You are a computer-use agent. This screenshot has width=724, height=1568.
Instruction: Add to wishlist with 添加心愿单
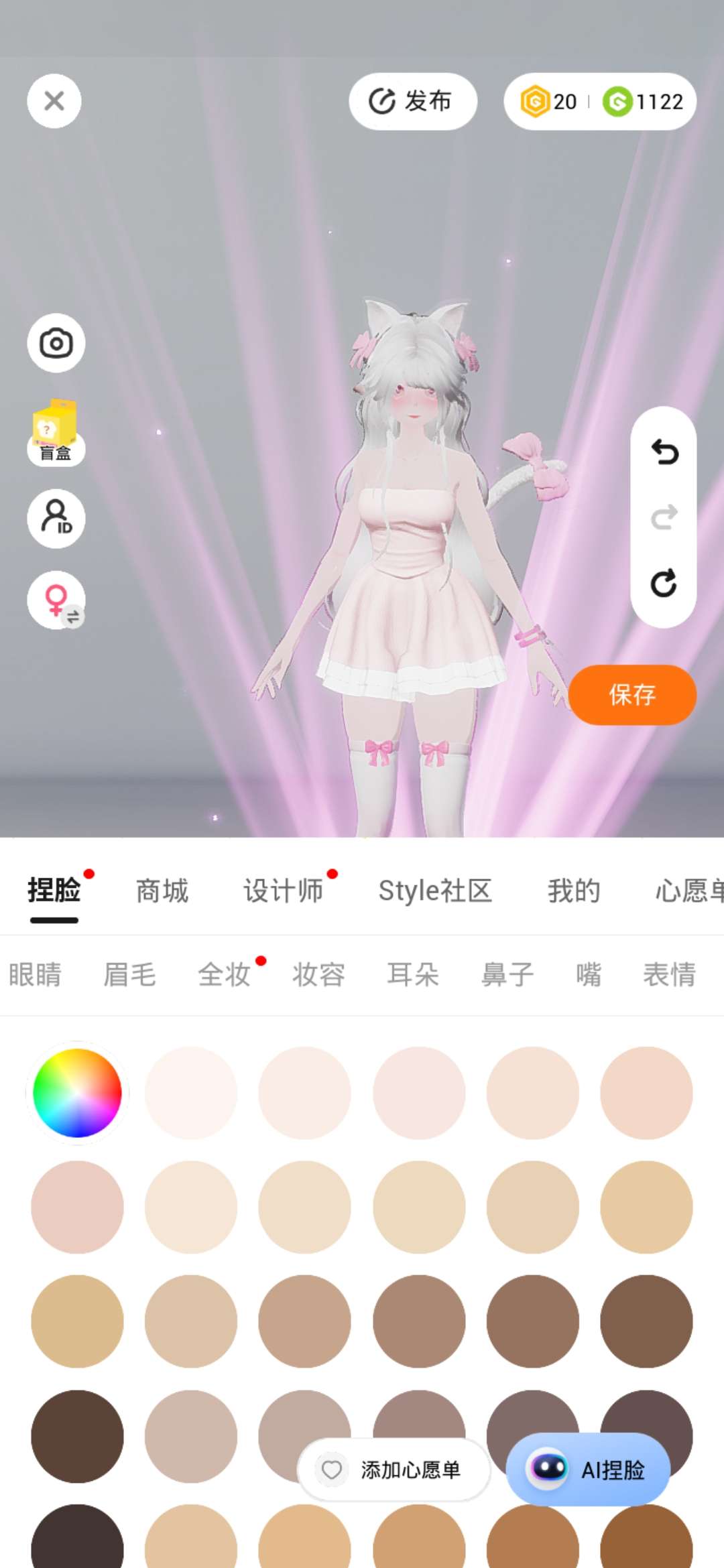394,1470
